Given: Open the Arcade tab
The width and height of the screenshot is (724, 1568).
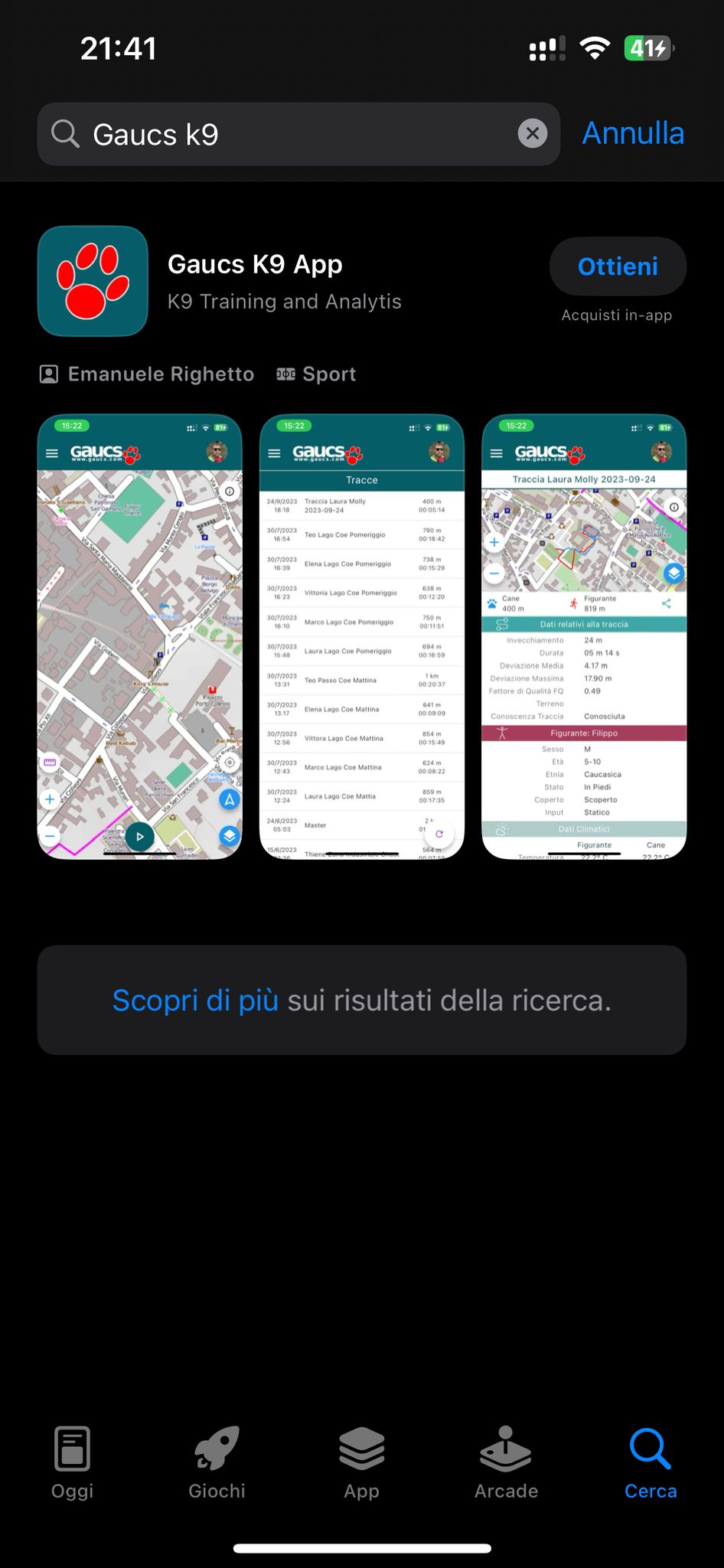Looking at the screenshot, I should click(x=506, y=1462).
